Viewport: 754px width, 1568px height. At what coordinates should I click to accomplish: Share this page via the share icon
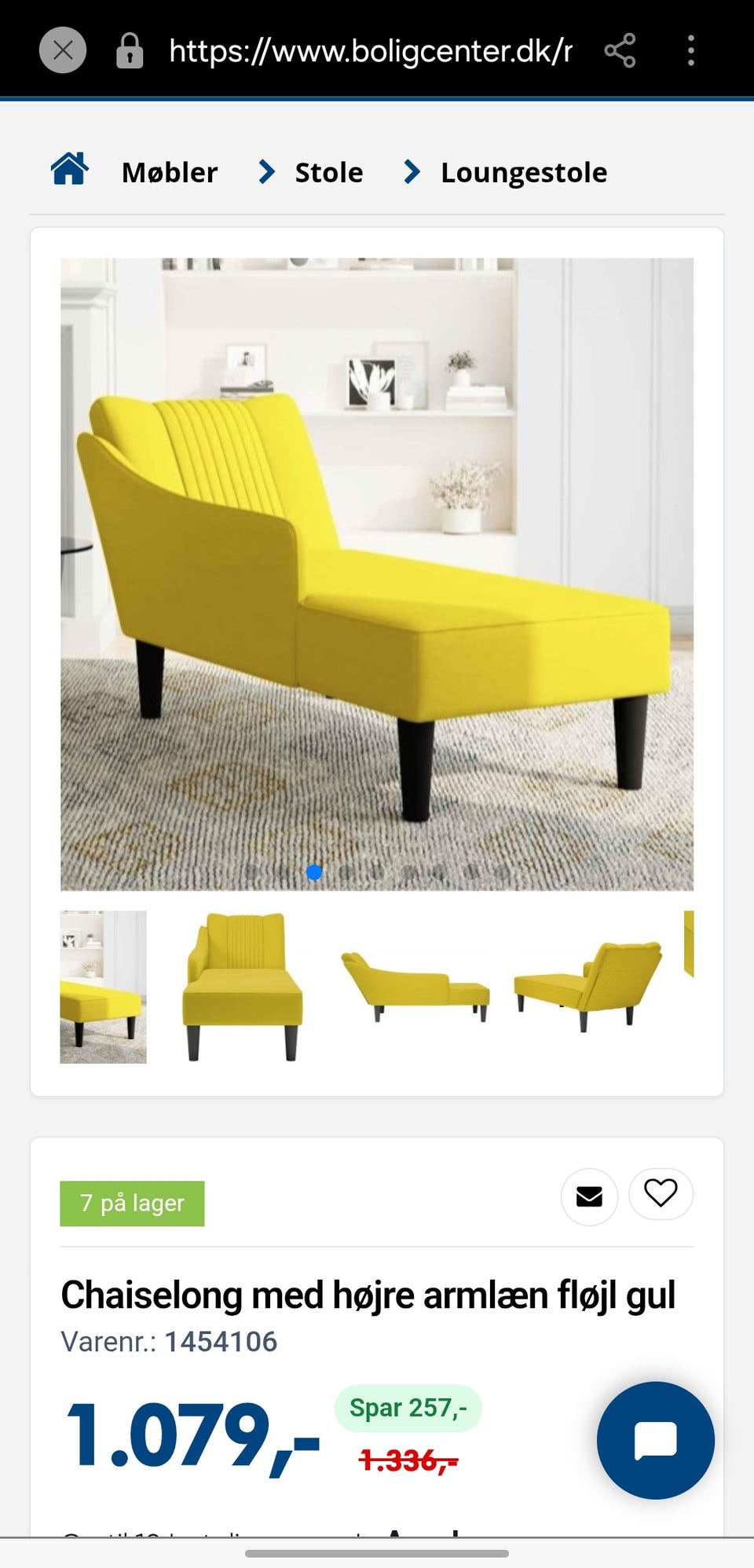620,50
